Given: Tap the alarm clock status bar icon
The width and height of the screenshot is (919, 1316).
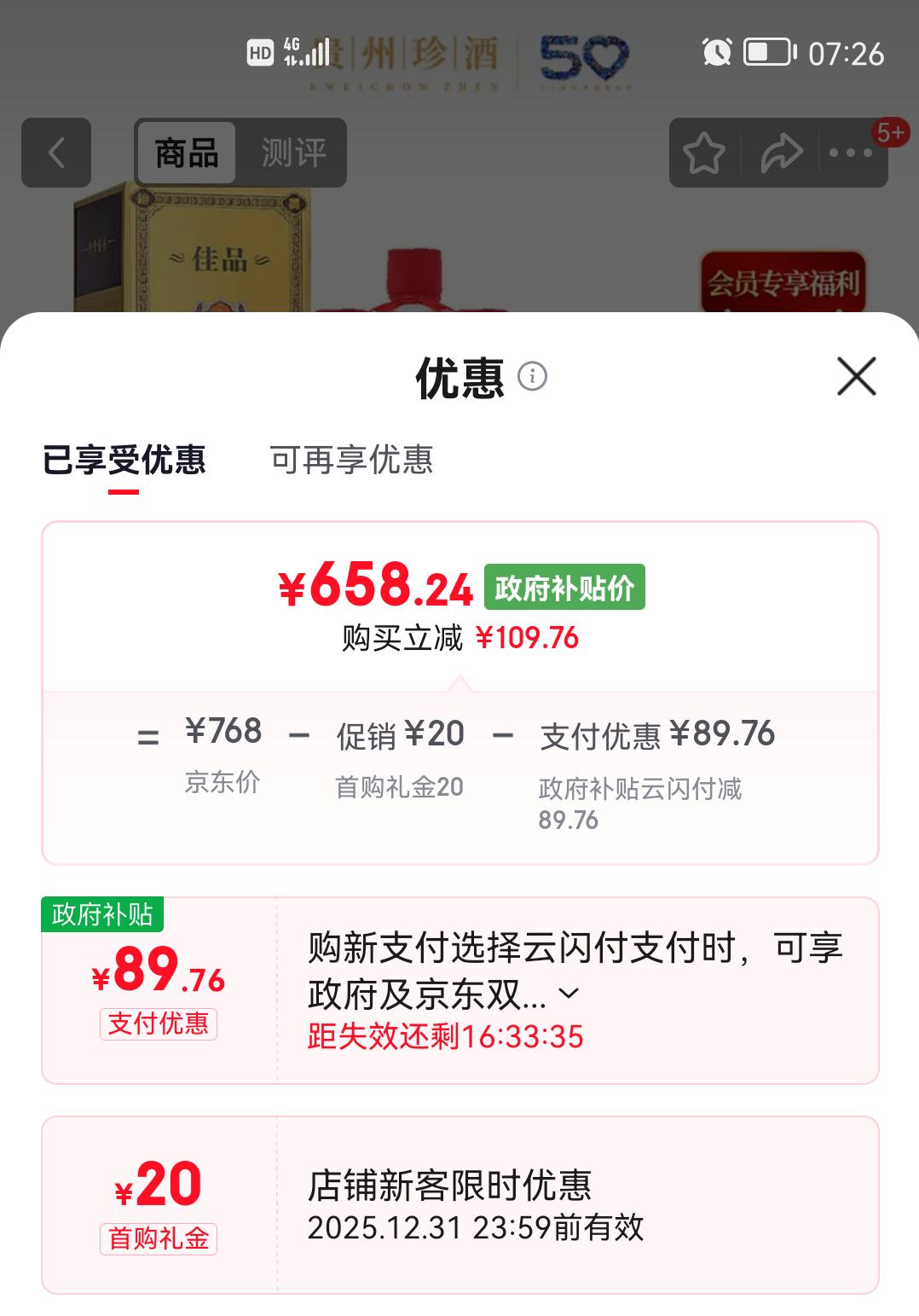Looking at the screenshot, I should (715, 54).
